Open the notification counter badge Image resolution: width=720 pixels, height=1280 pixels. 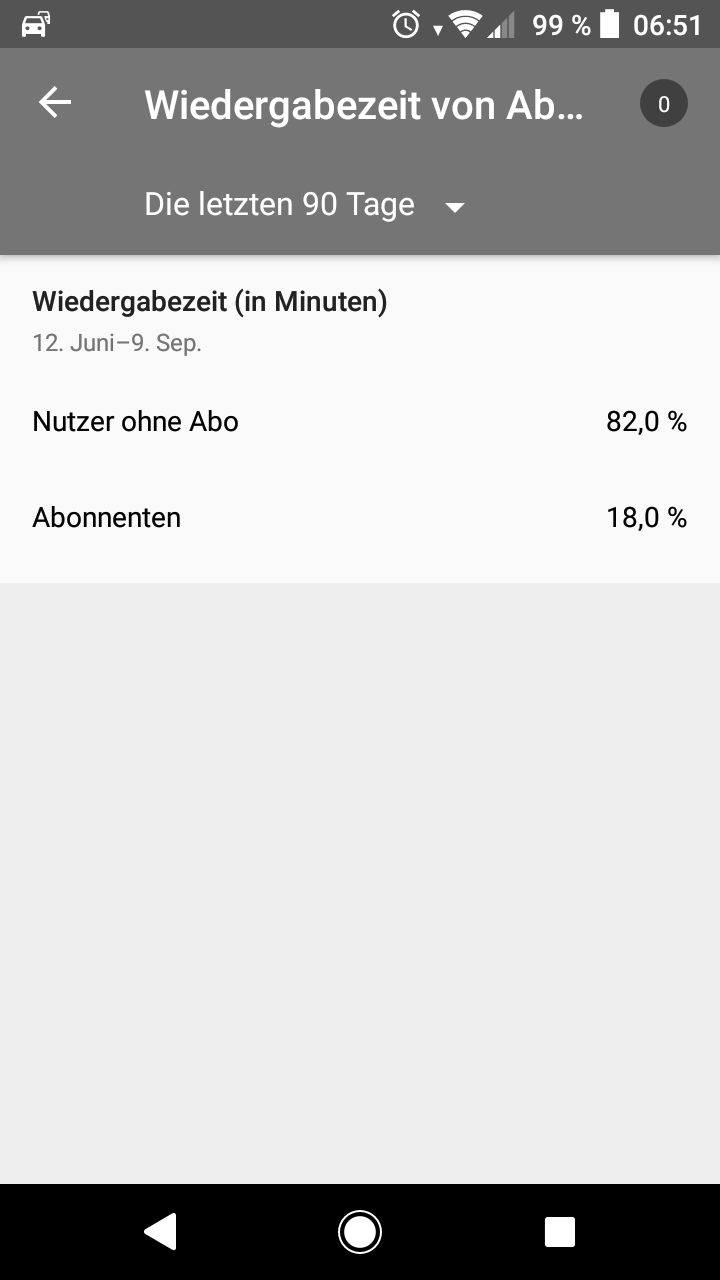pos(663,103)
